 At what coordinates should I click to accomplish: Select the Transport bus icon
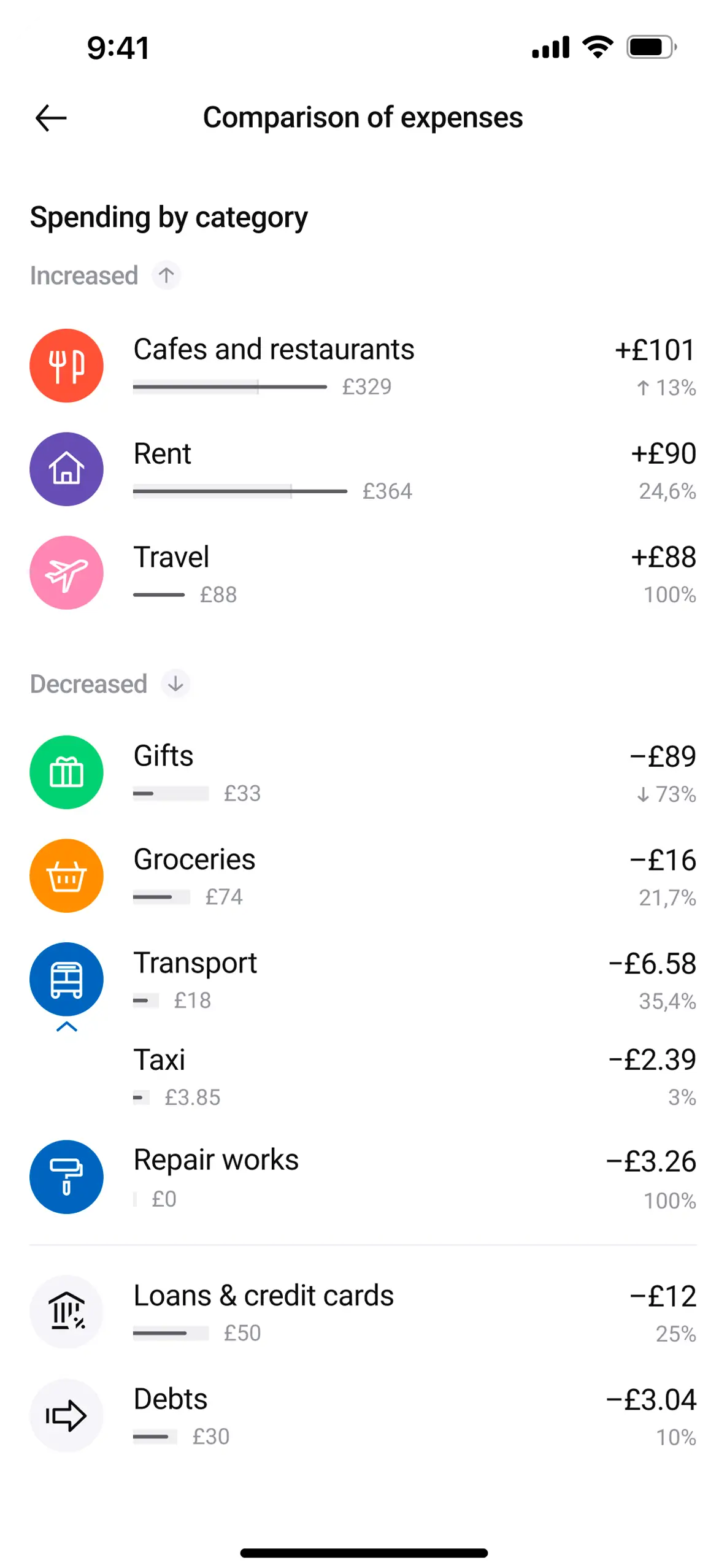(66, 978)
